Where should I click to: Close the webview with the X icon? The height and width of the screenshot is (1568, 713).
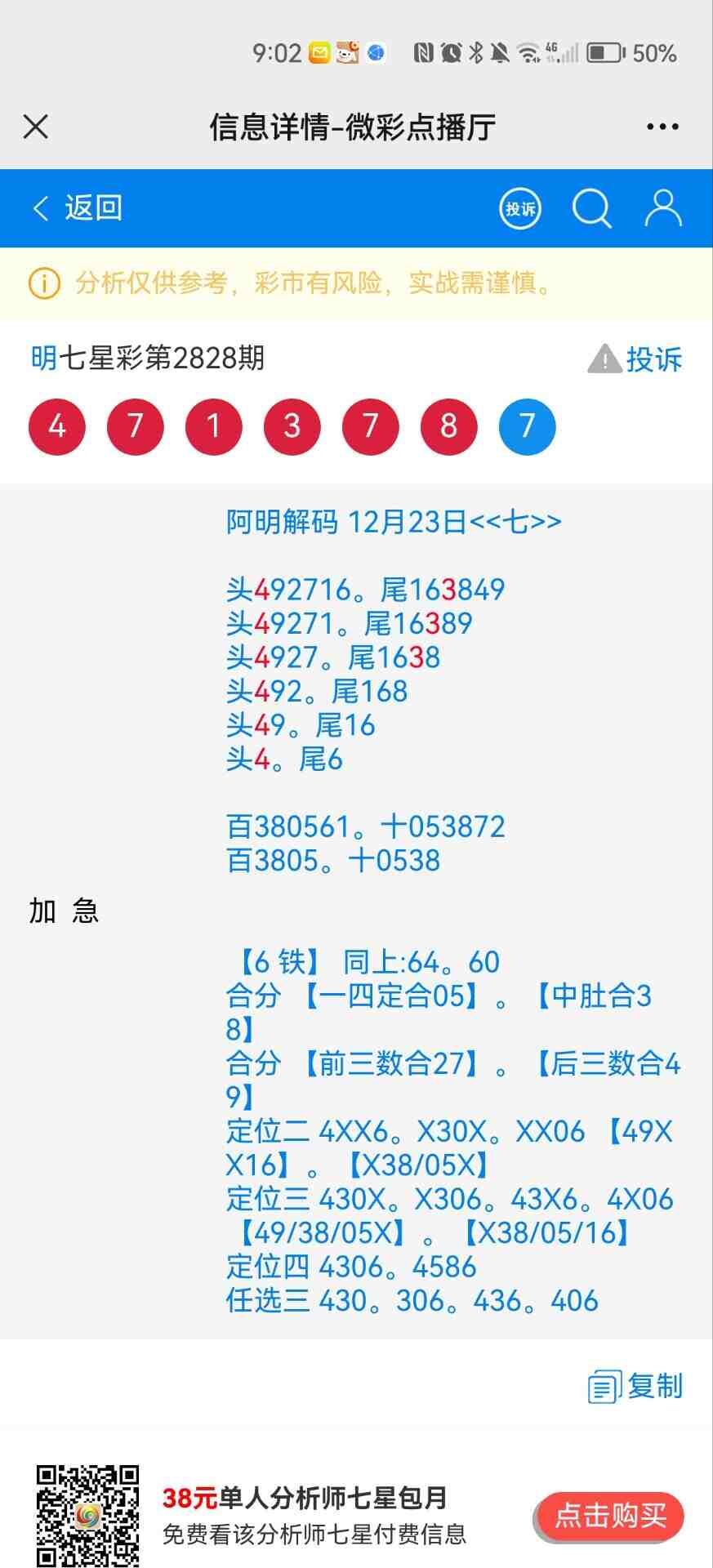pyautogui.click(x=36, y=127)
